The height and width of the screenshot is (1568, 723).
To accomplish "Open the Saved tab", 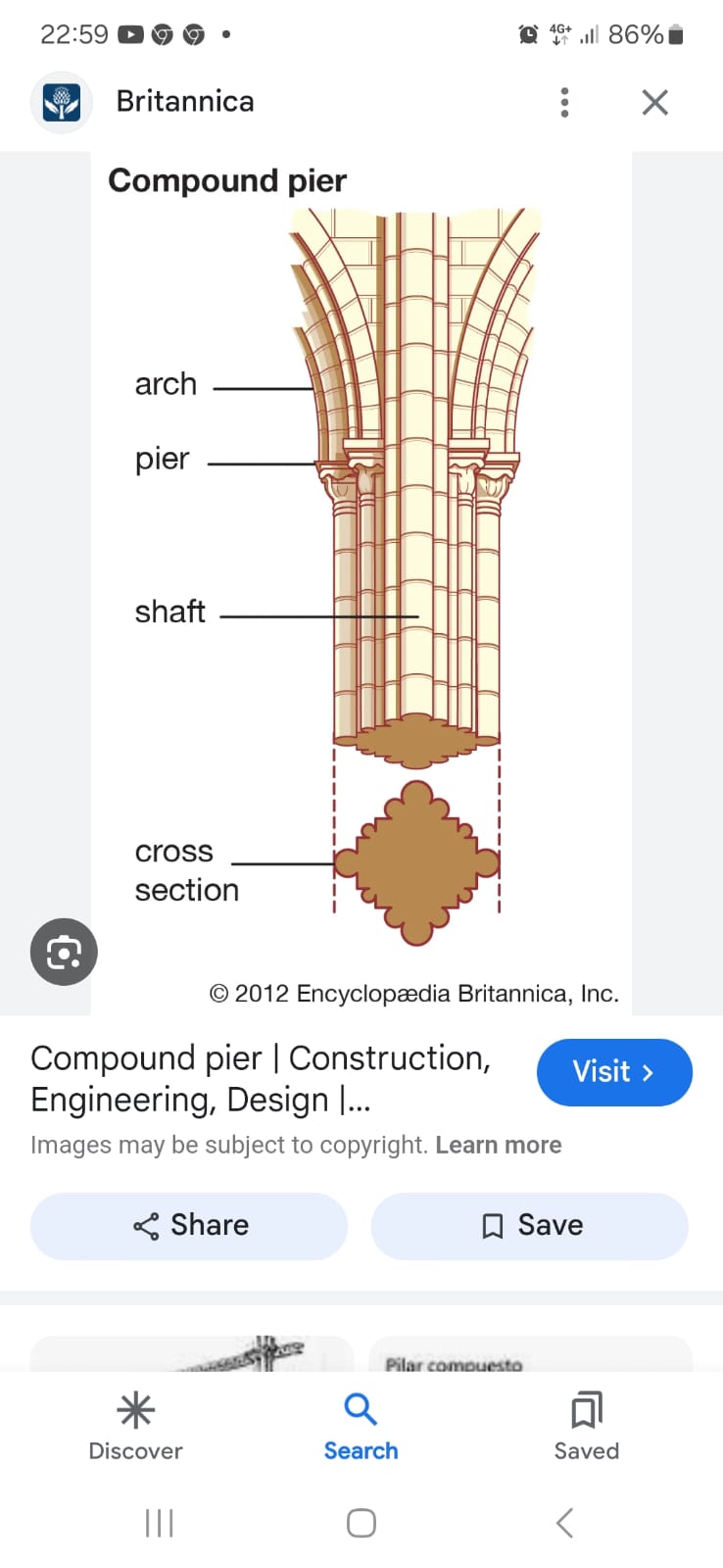I will (x=586, y=1426).
